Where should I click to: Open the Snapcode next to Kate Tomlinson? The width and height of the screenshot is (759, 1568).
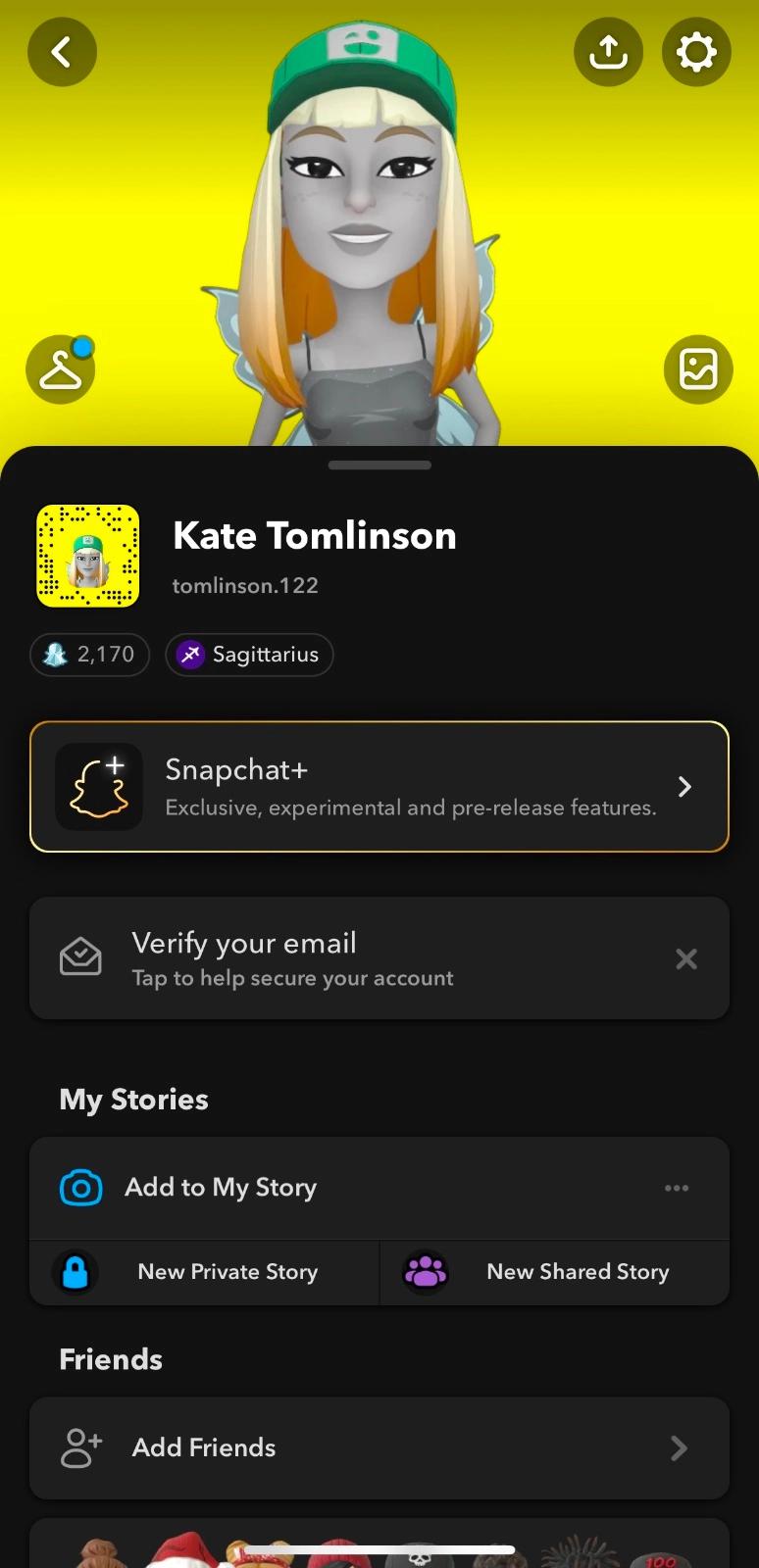tap(88, 556)
